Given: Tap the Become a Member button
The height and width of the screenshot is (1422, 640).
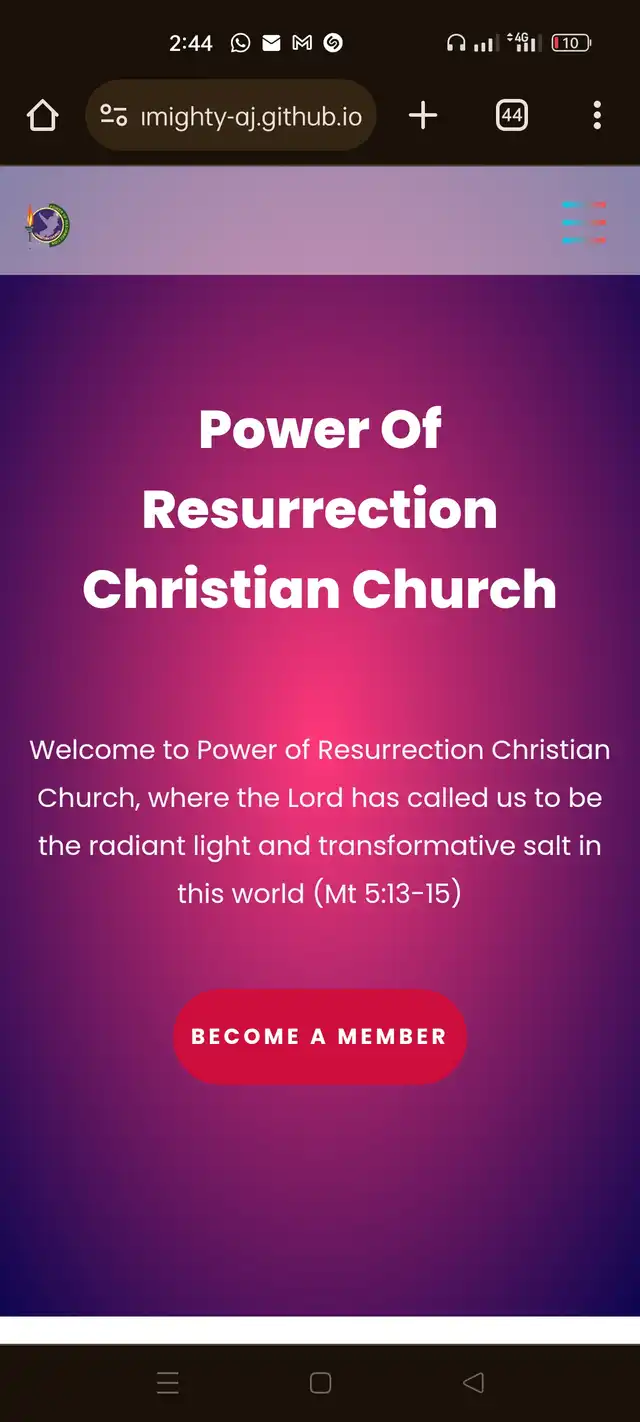Looking at the screenshot, I should click(x=320, y=1036).
